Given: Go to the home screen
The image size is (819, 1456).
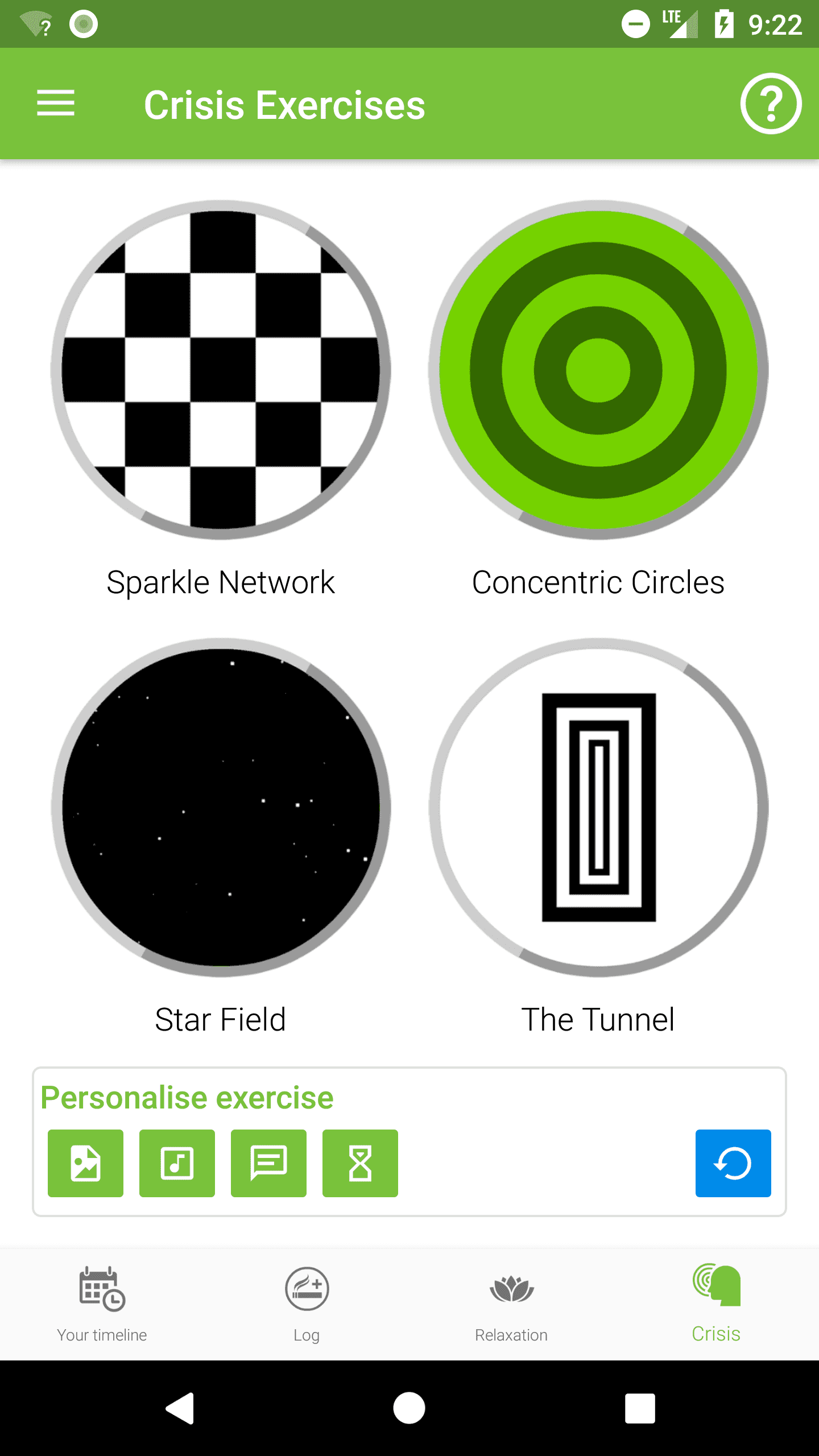Looking at the screenshot, I should coord(409,1408).
